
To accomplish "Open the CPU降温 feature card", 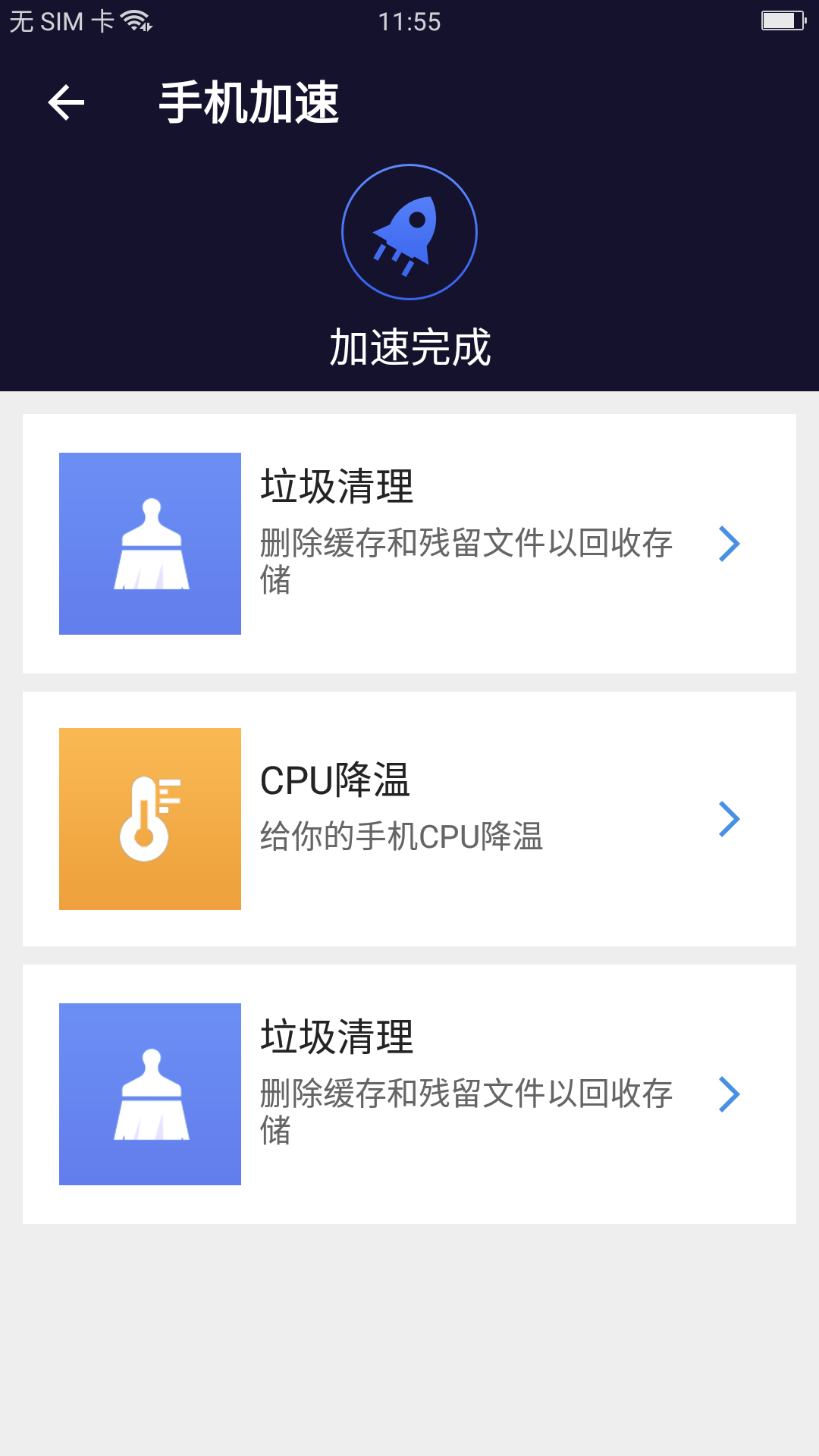I will (x=409, y=819).
